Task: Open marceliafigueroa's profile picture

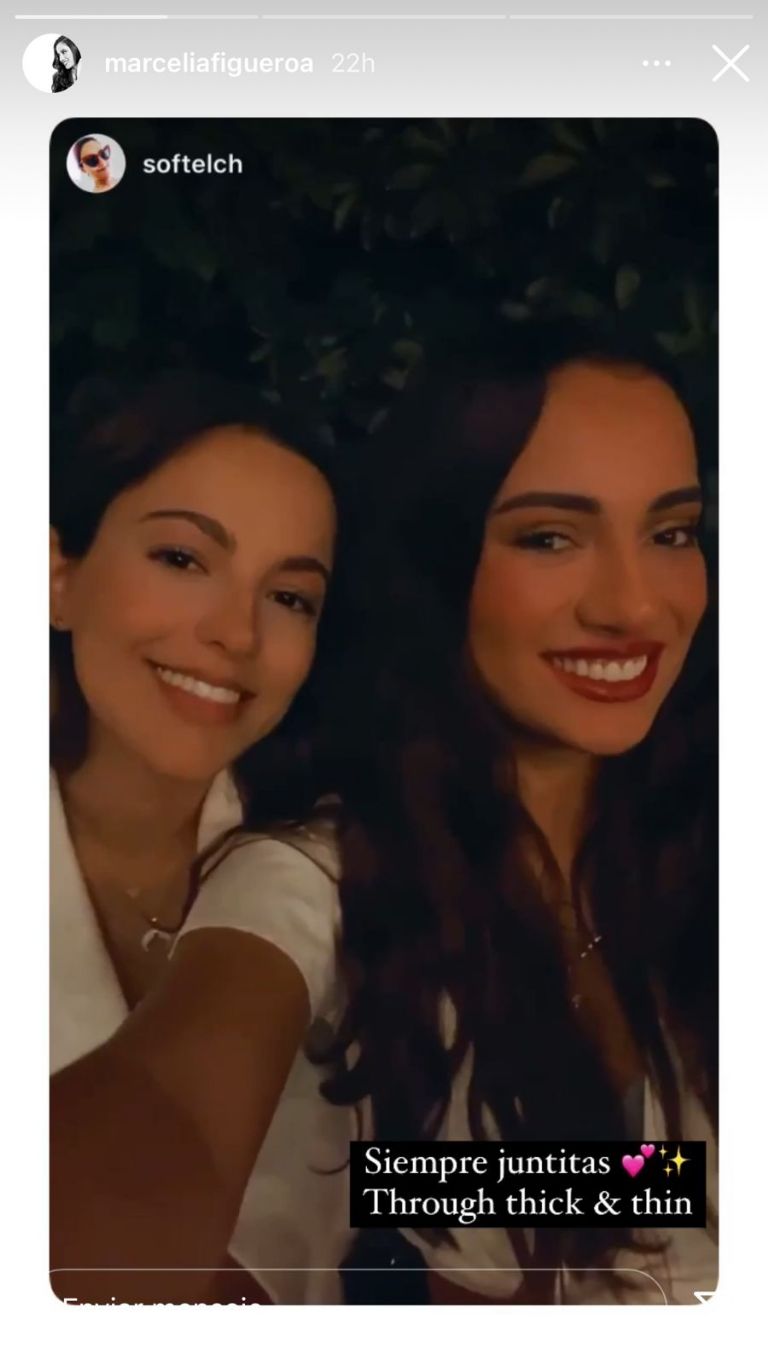Action: point(52,63)
